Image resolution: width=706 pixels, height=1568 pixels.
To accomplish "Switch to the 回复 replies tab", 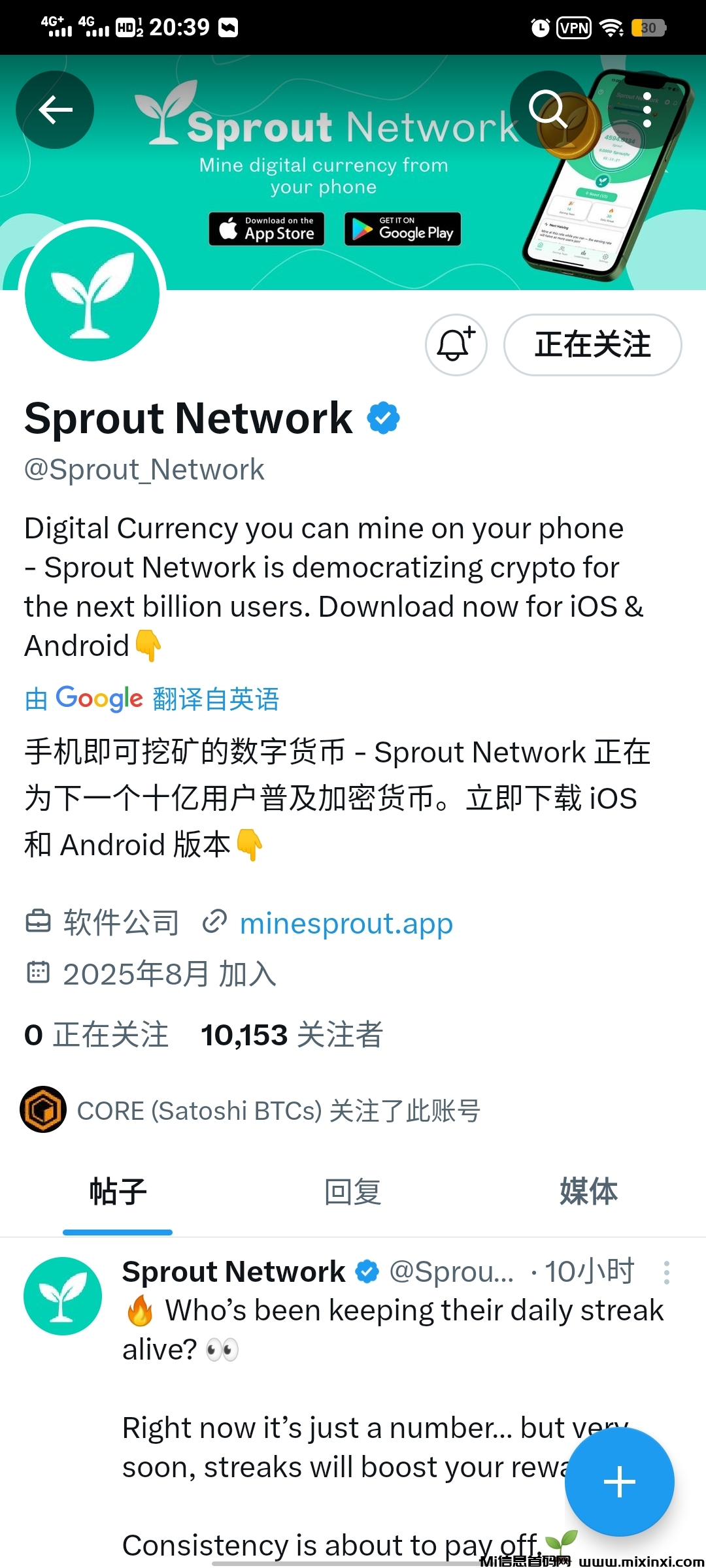I will [x=353, y=1192].
